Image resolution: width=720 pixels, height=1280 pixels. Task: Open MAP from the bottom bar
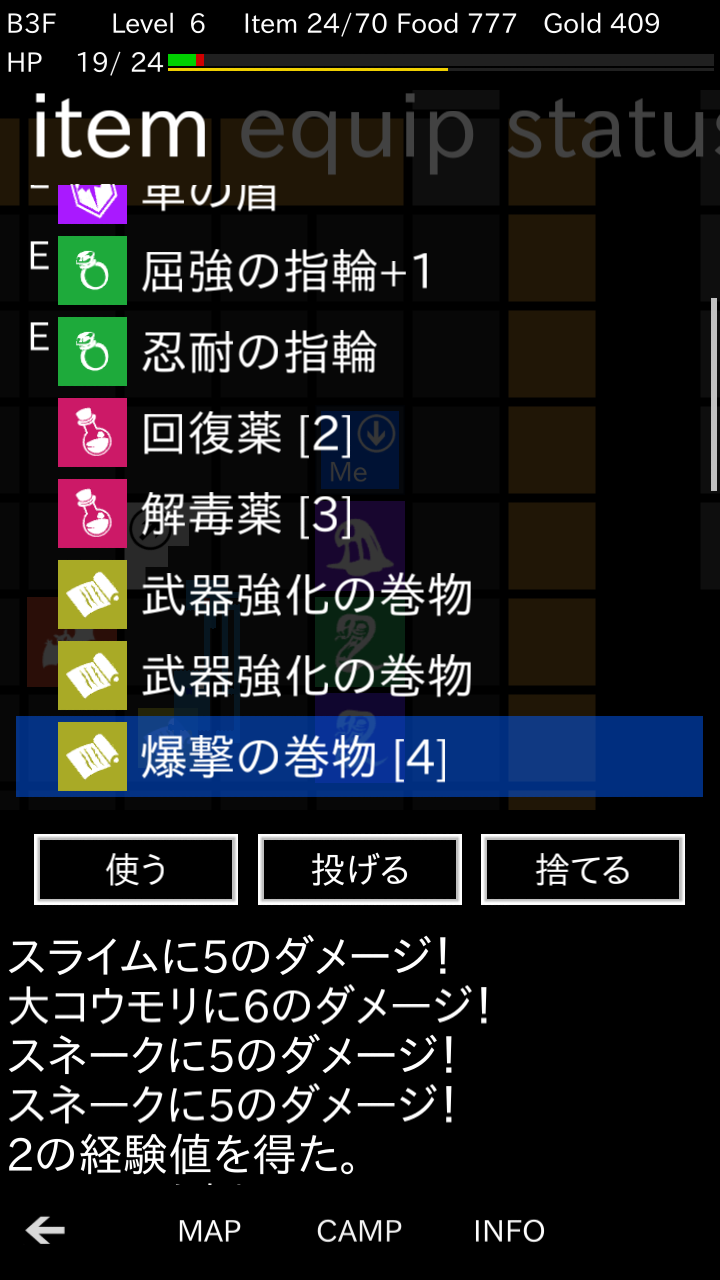point(208,1231)
